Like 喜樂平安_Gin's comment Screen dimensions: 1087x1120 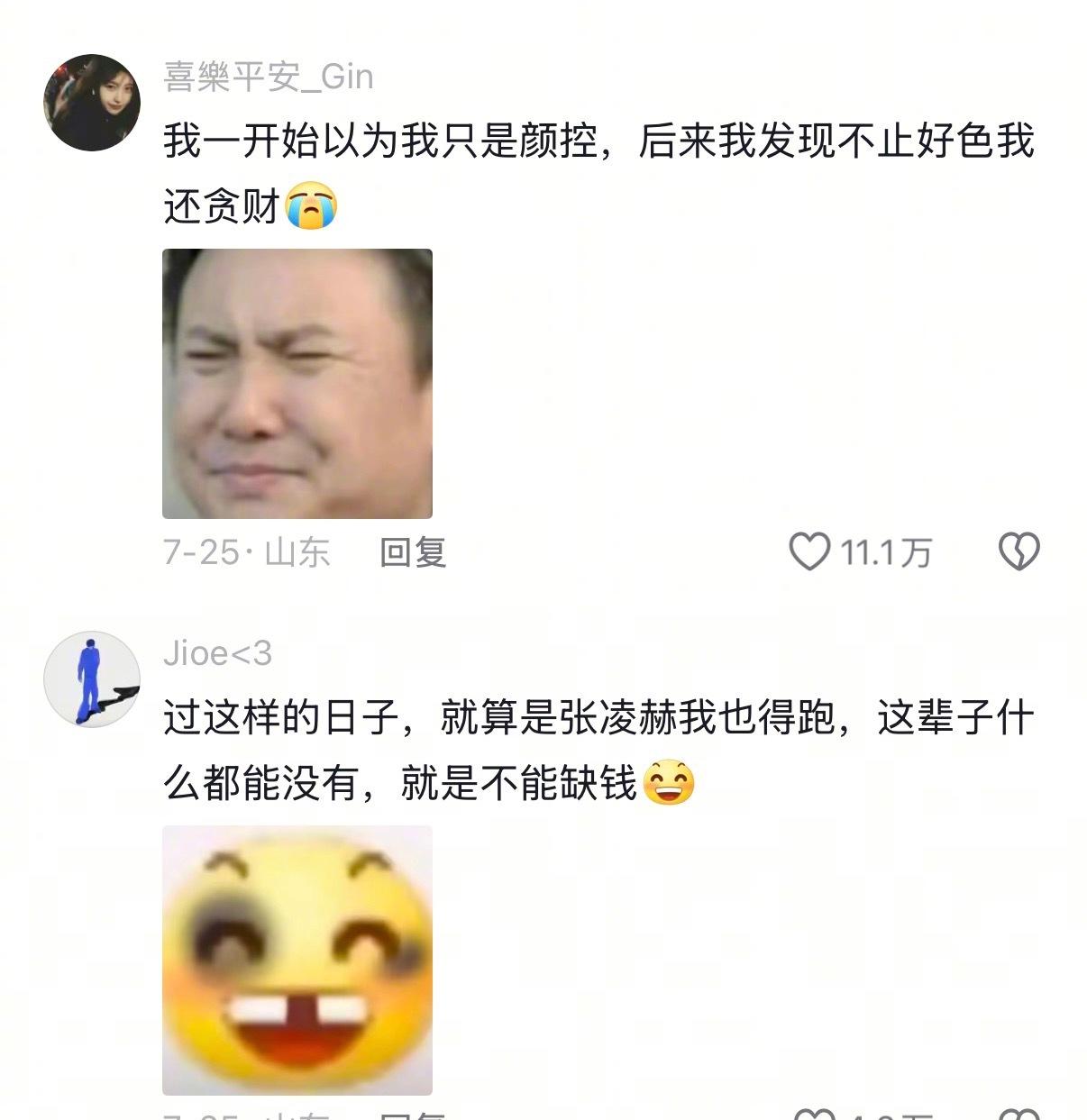point(809,551)
